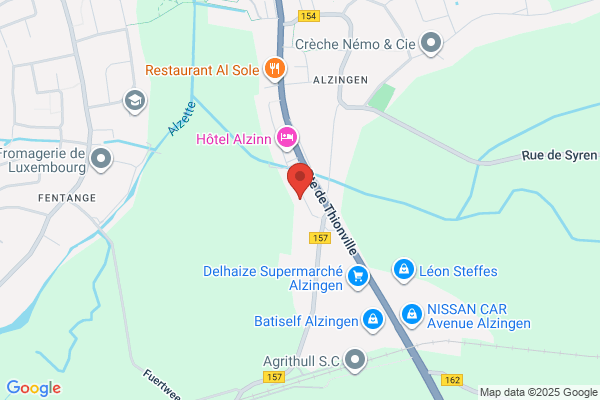This screenshot has width=600, height=400.
Task: Select the red location pin
Action: [300, 180]
